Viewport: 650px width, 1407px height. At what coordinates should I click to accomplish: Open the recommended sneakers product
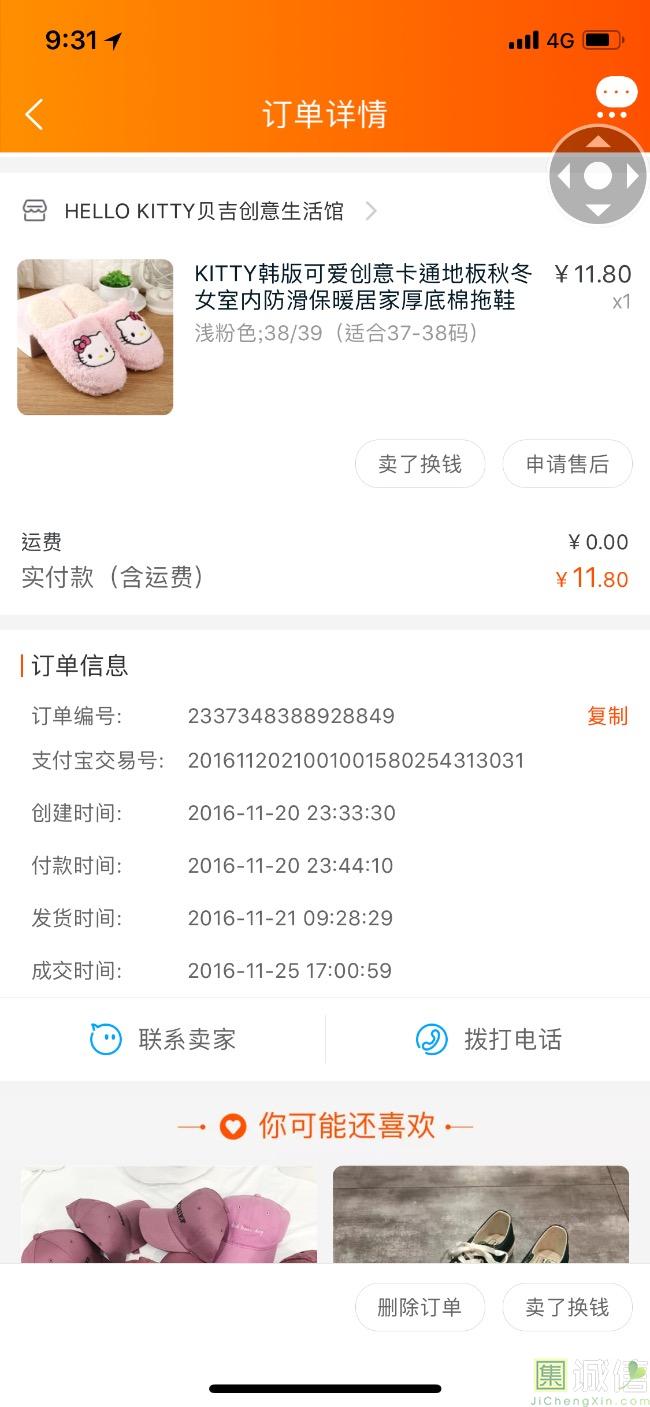481,1214
